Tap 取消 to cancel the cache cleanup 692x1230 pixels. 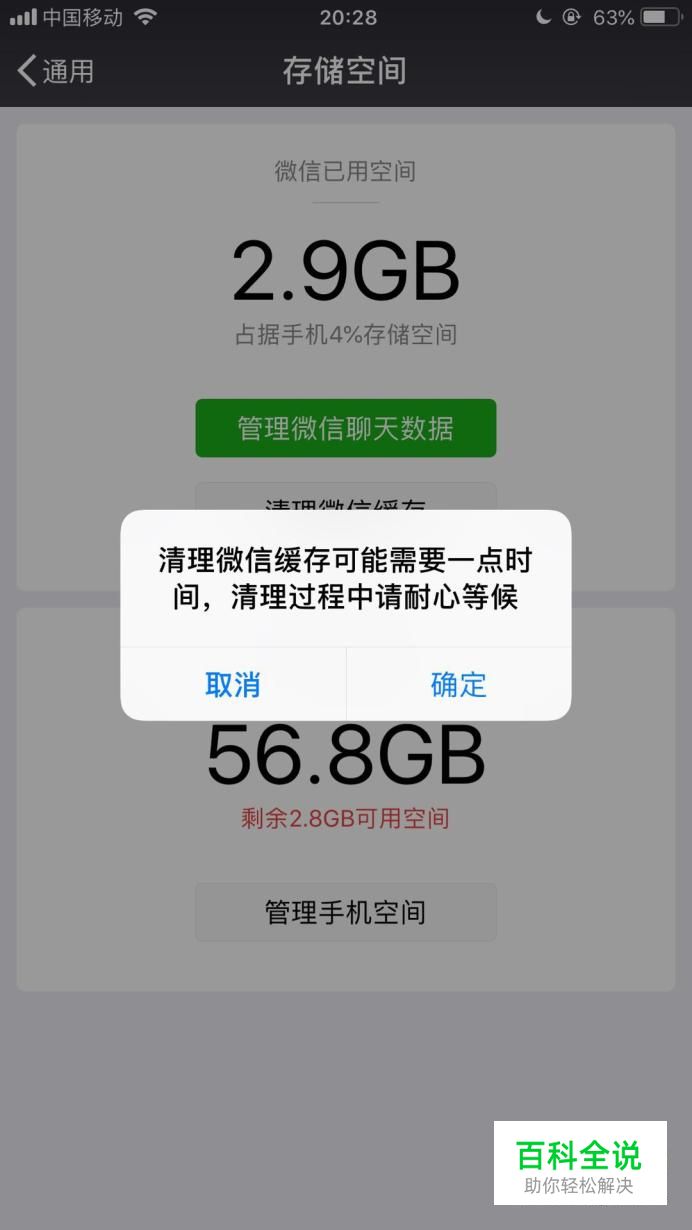tap(233, 684)
